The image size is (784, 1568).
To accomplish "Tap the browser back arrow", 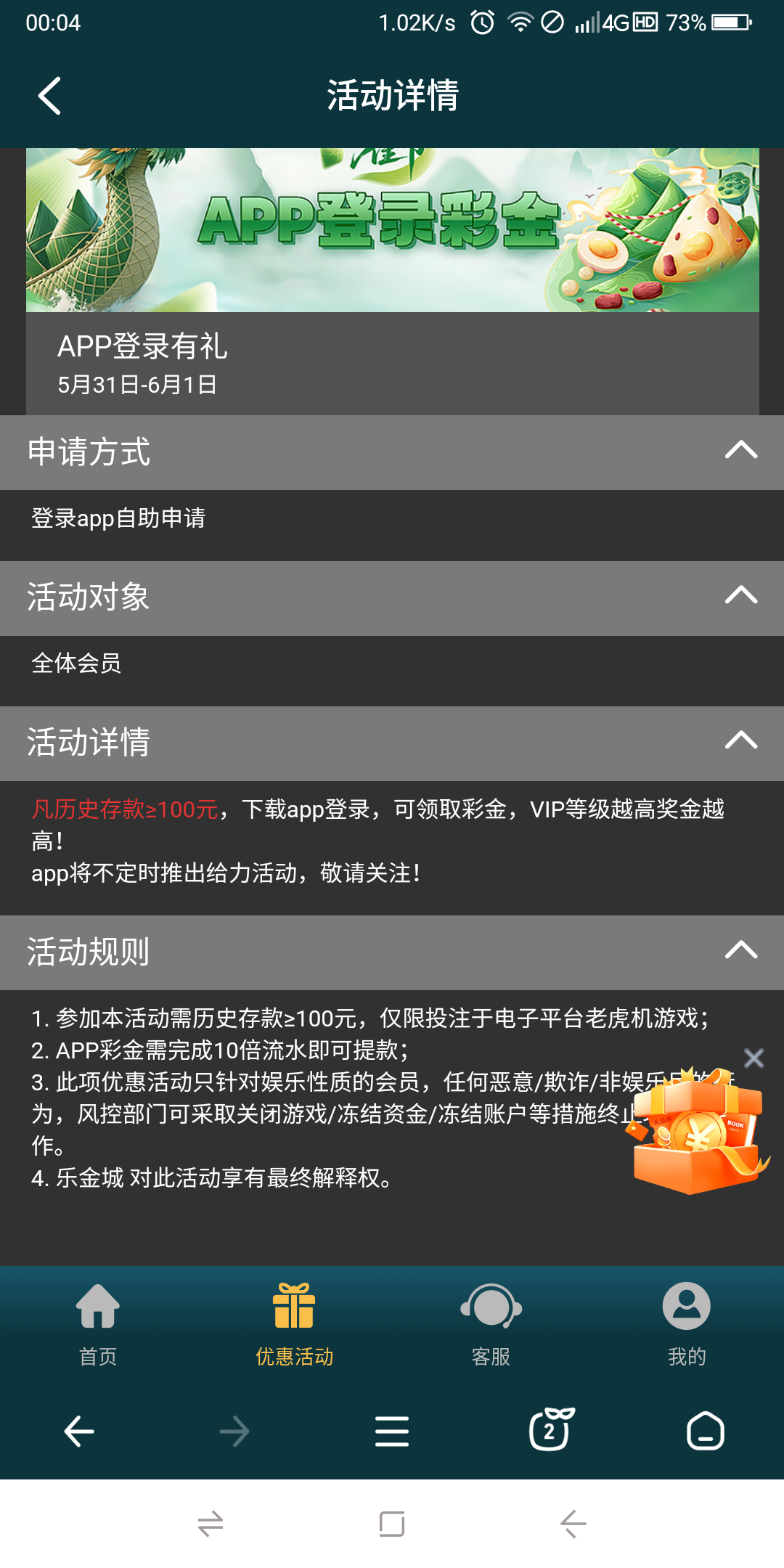I will tap(79, 1432).
